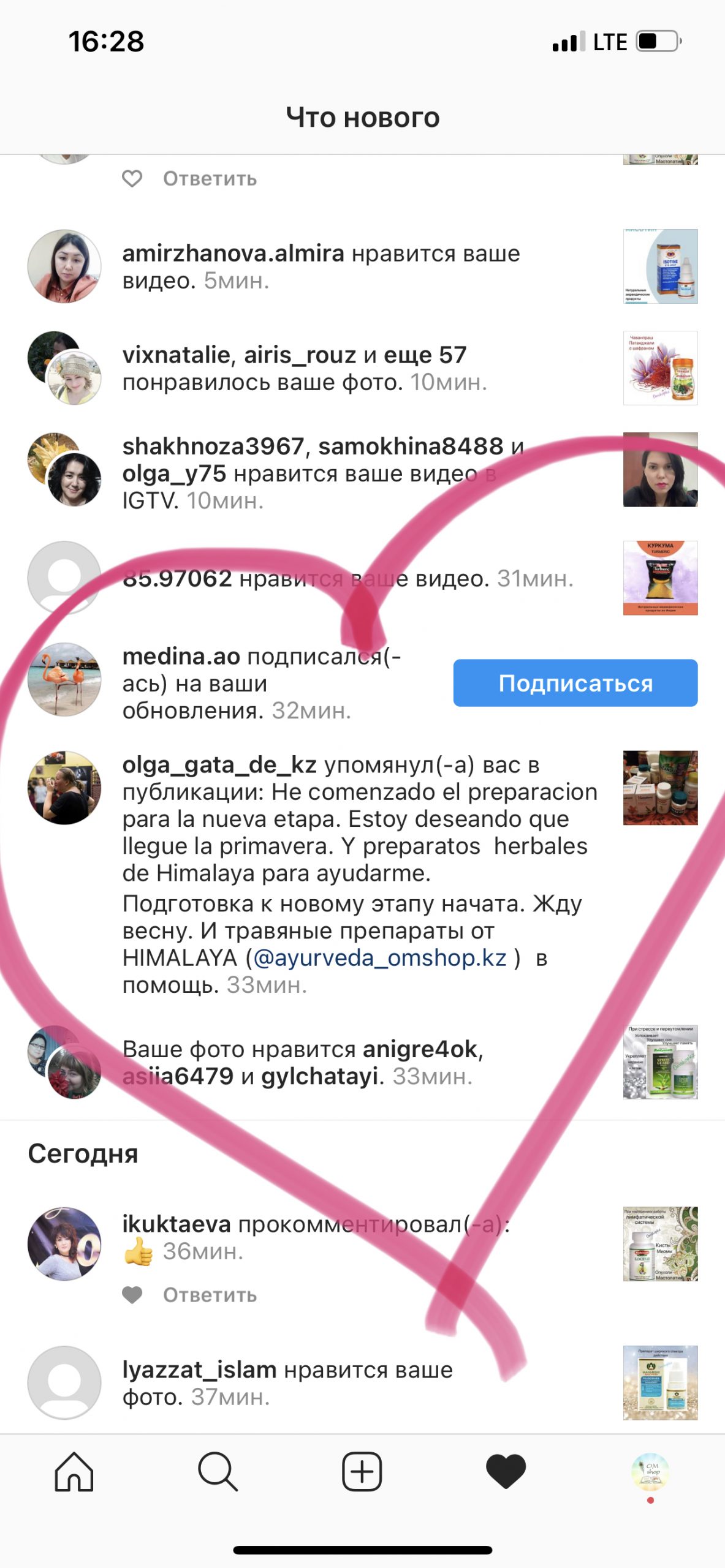The image size is (725, 1568).
Task: Reply to ikuktaeva's comment via Ответить
Action: (210, 1295)
